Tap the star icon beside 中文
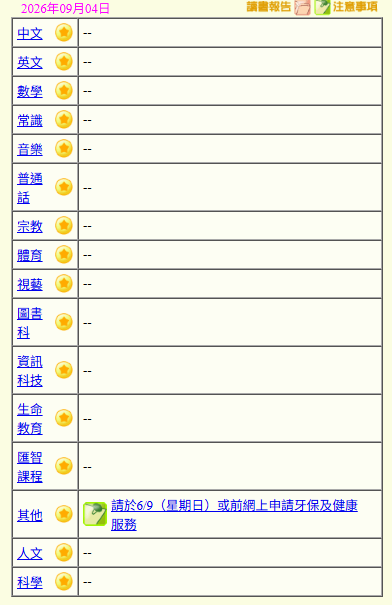 [64, 32]
